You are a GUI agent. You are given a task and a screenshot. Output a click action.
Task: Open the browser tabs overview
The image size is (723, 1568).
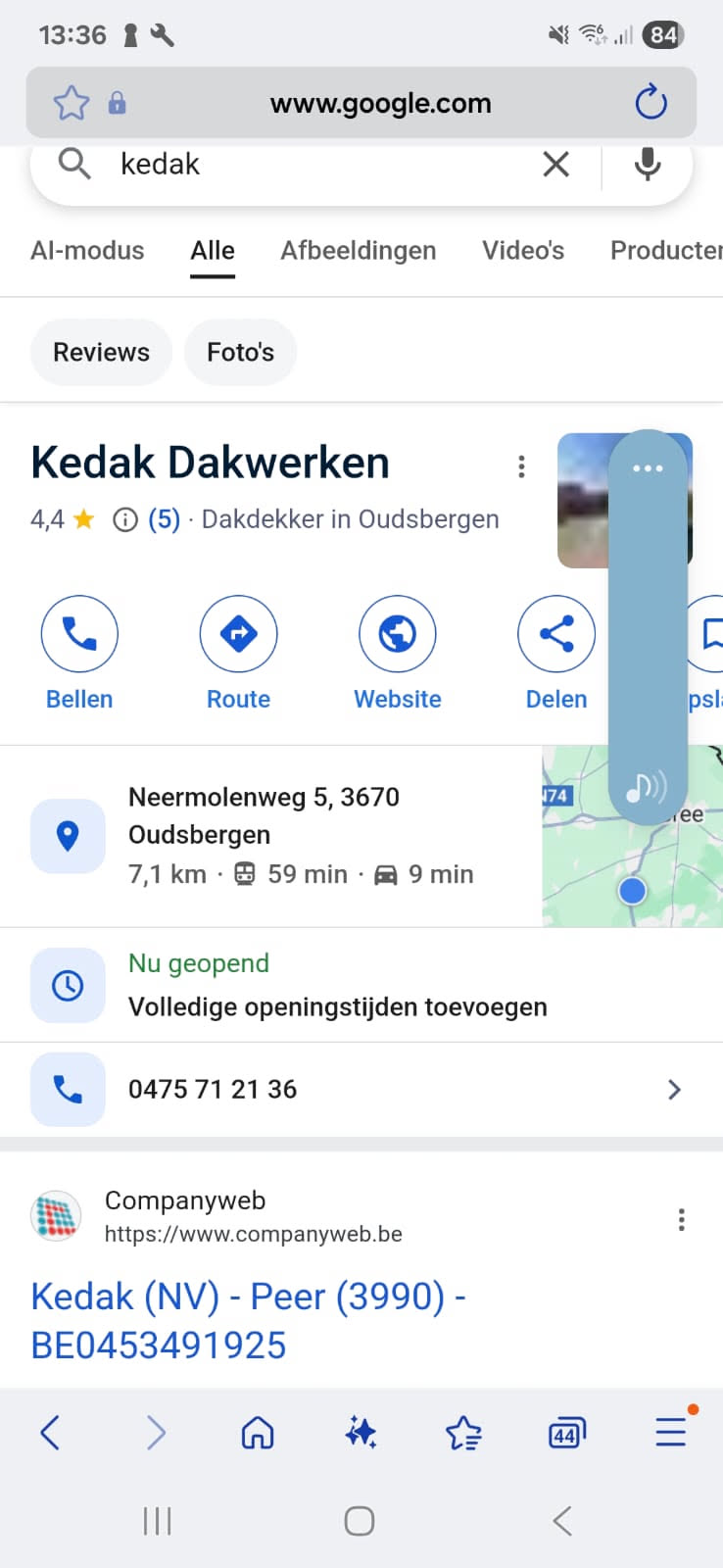(566, 1435)
